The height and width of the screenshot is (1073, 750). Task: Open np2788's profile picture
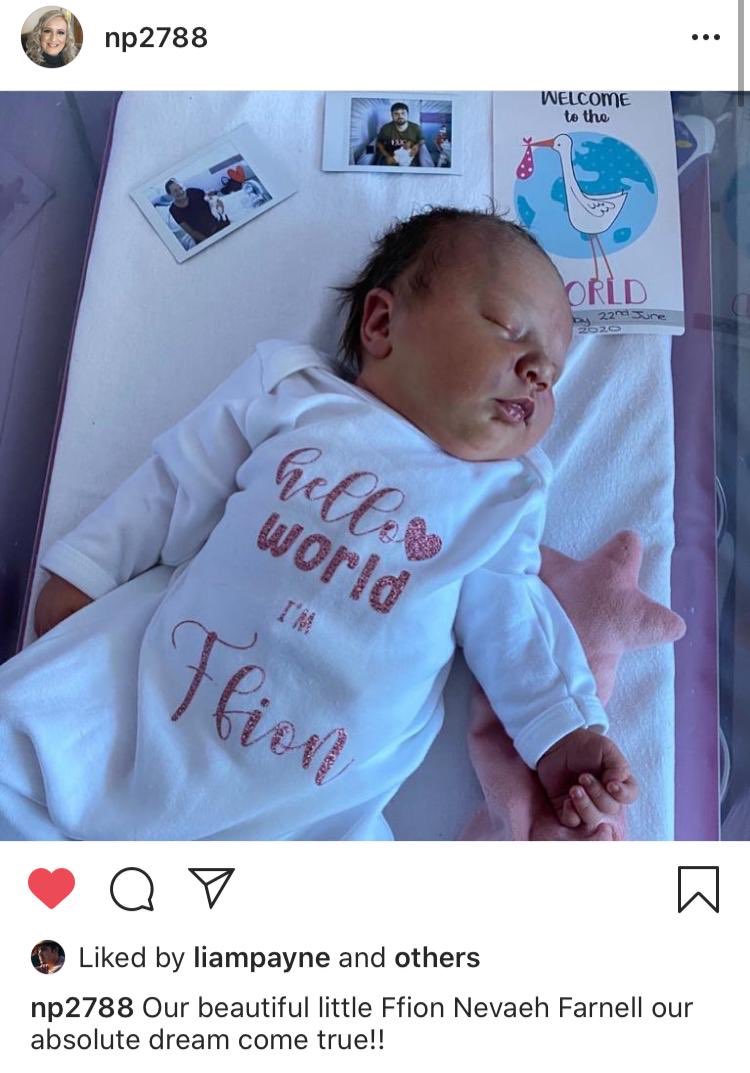[x=52, y=38]
